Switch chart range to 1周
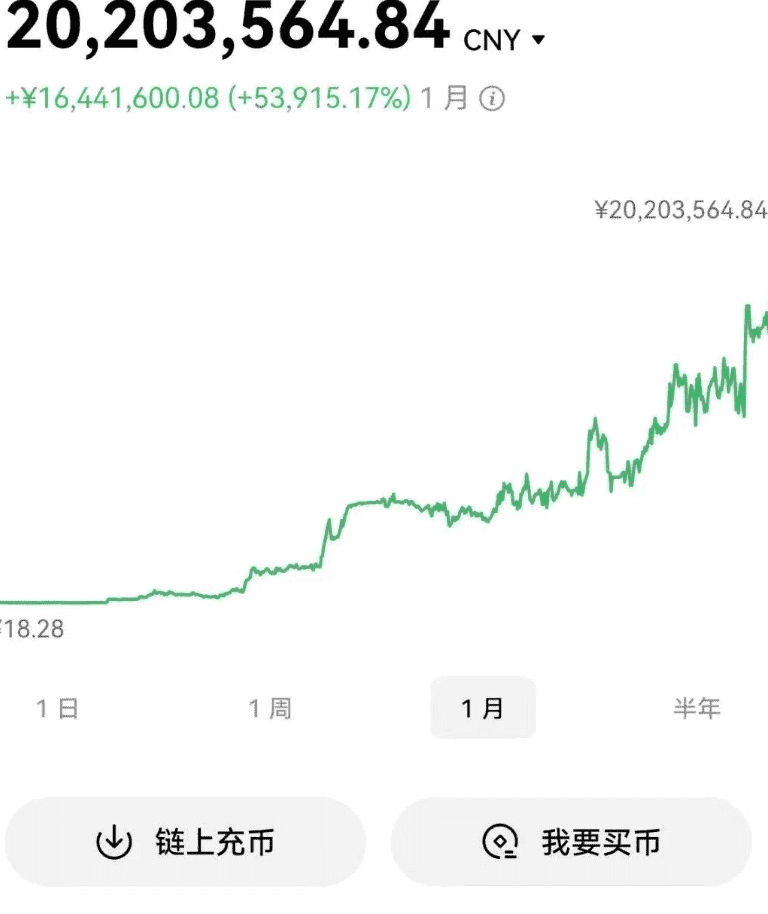This screenshot has height=914, width=768. [270, 708]
